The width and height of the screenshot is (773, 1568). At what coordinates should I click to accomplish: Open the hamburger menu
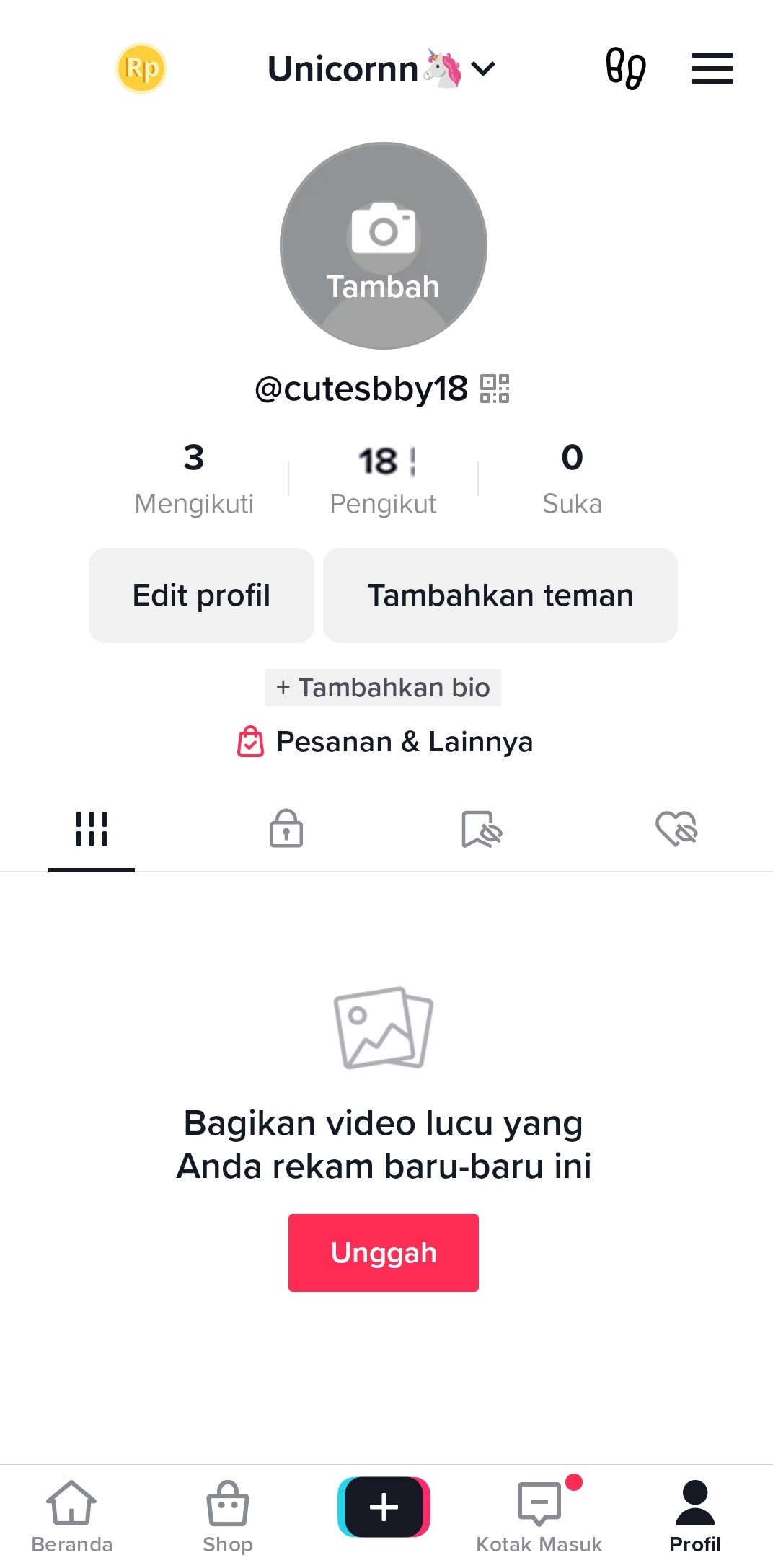pos(712,68)
